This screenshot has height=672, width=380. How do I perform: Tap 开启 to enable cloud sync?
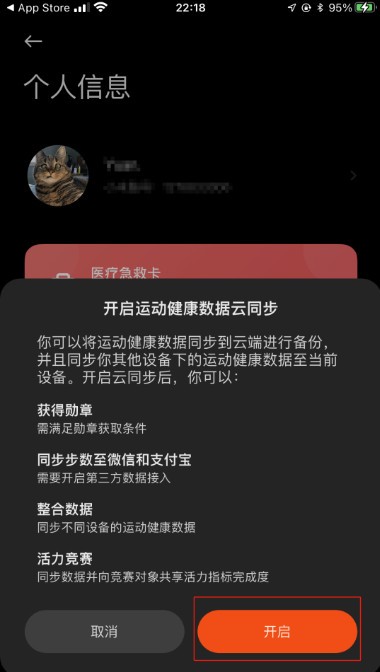(x=277, y=631)
